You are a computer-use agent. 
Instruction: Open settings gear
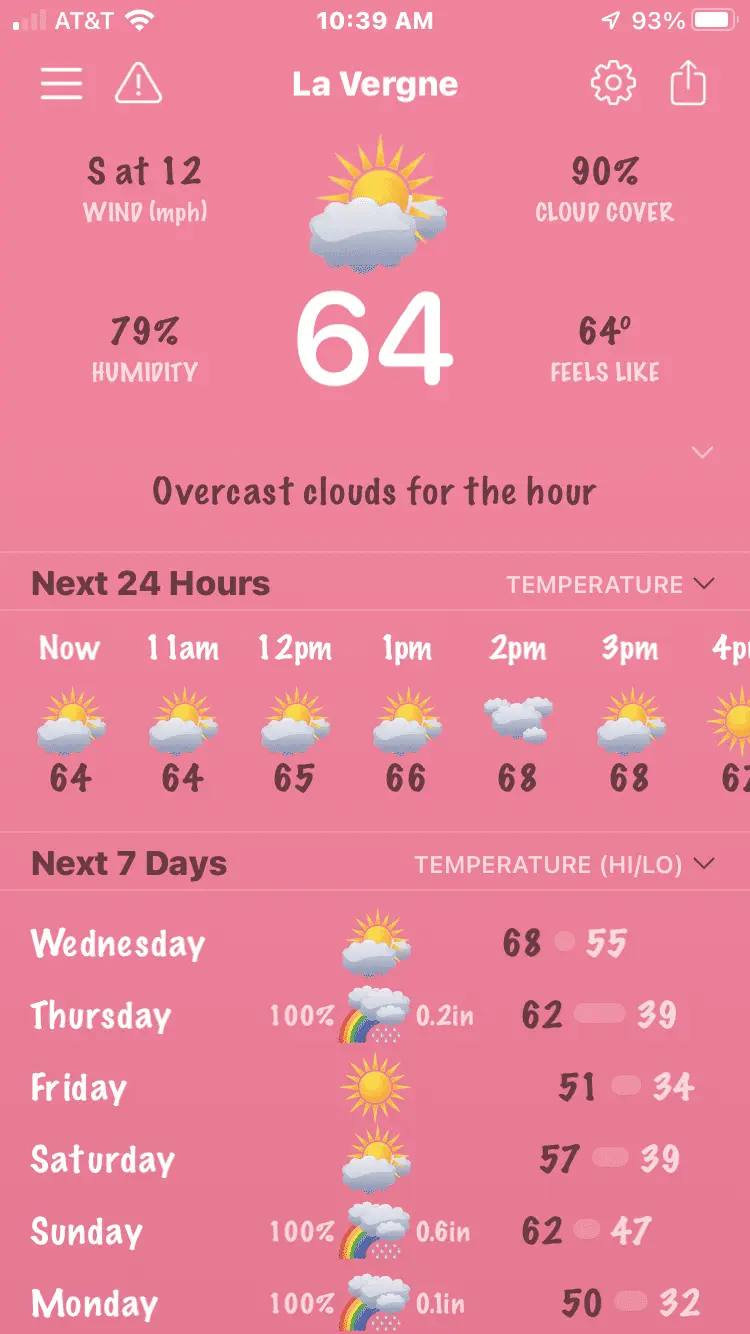(613, 84)
